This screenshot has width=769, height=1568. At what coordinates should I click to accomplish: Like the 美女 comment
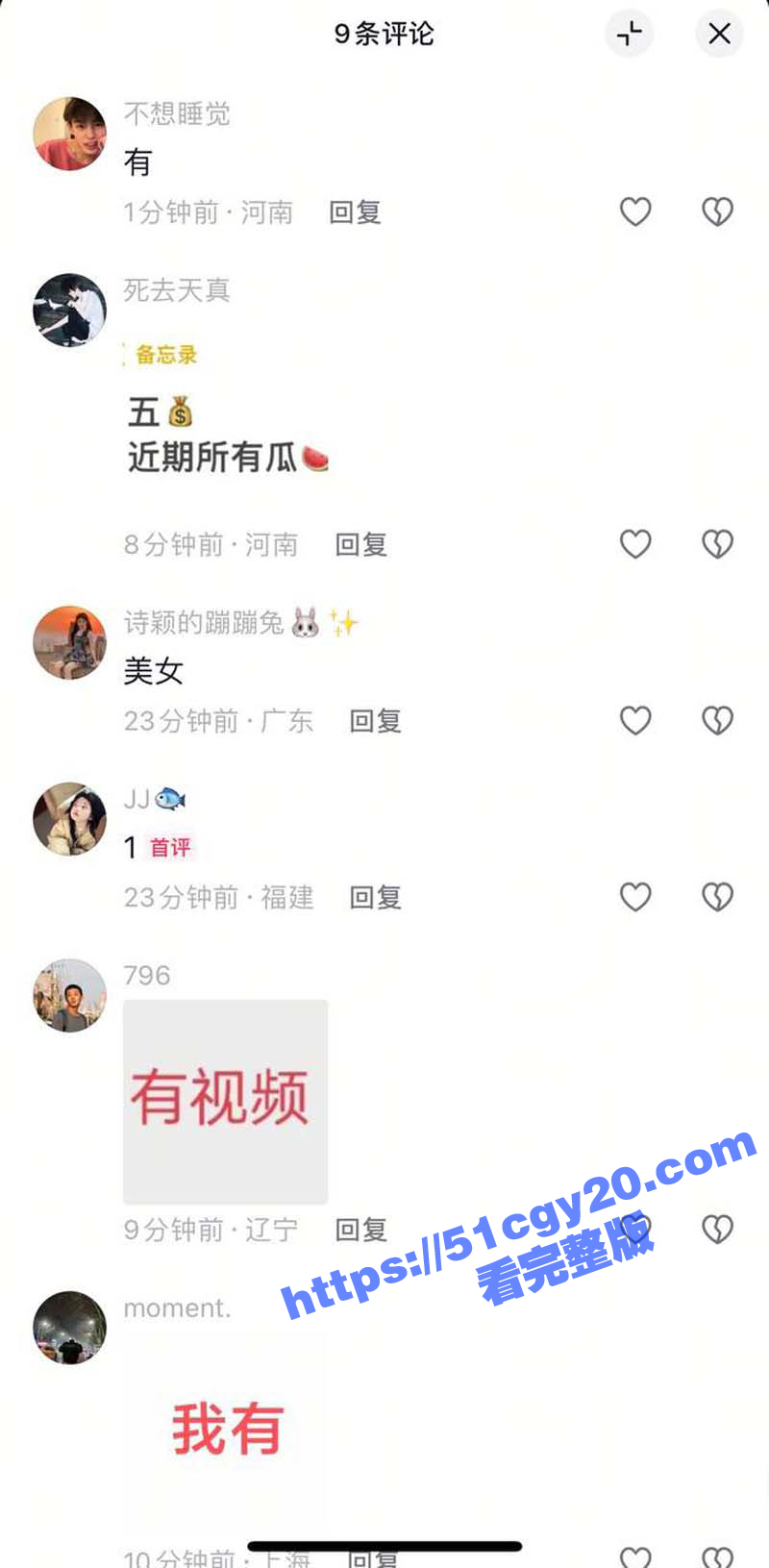tap(634, 720)
